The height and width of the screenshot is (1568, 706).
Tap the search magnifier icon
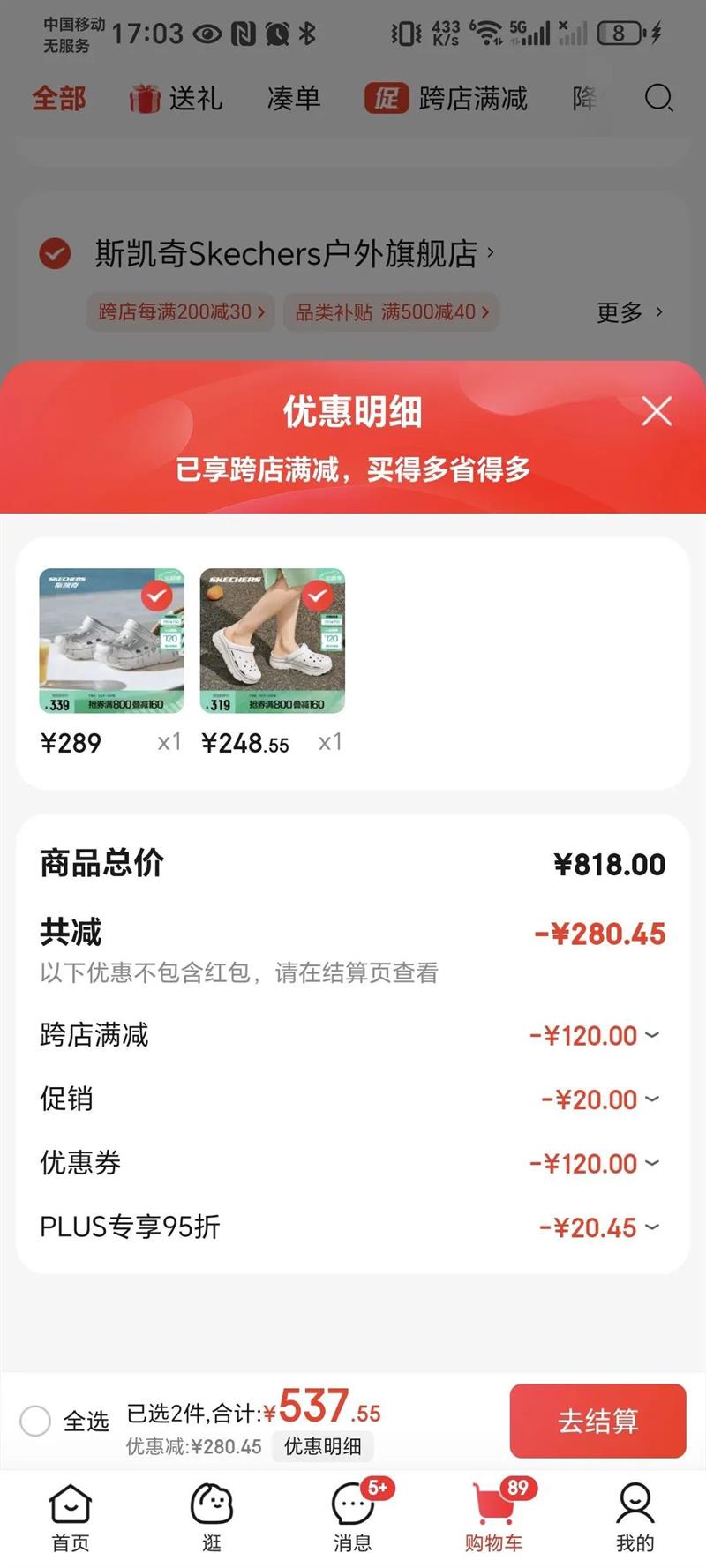[657, 100]
